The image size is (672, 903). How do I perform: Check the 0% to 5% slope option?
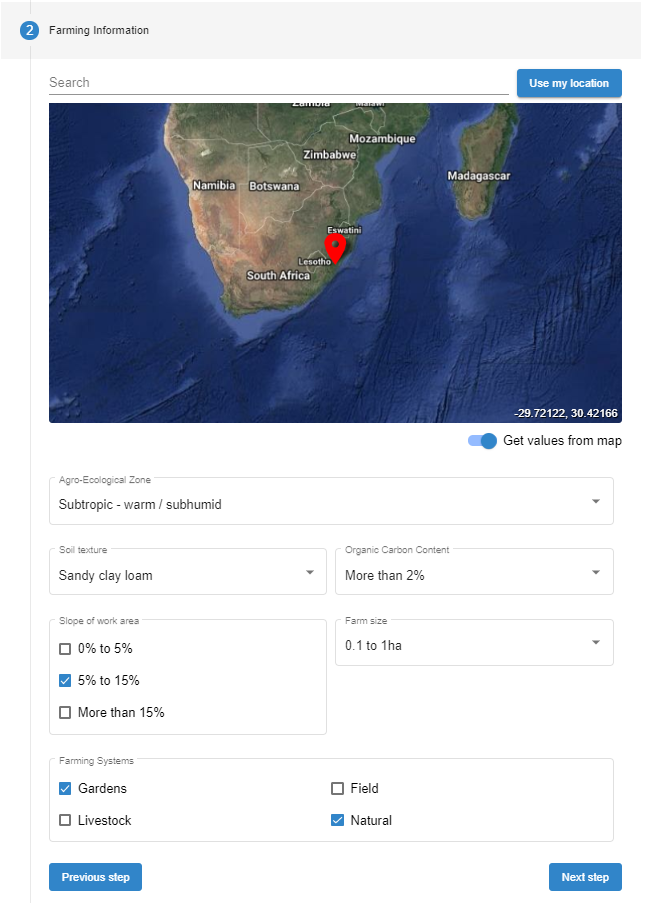point(66,649)
